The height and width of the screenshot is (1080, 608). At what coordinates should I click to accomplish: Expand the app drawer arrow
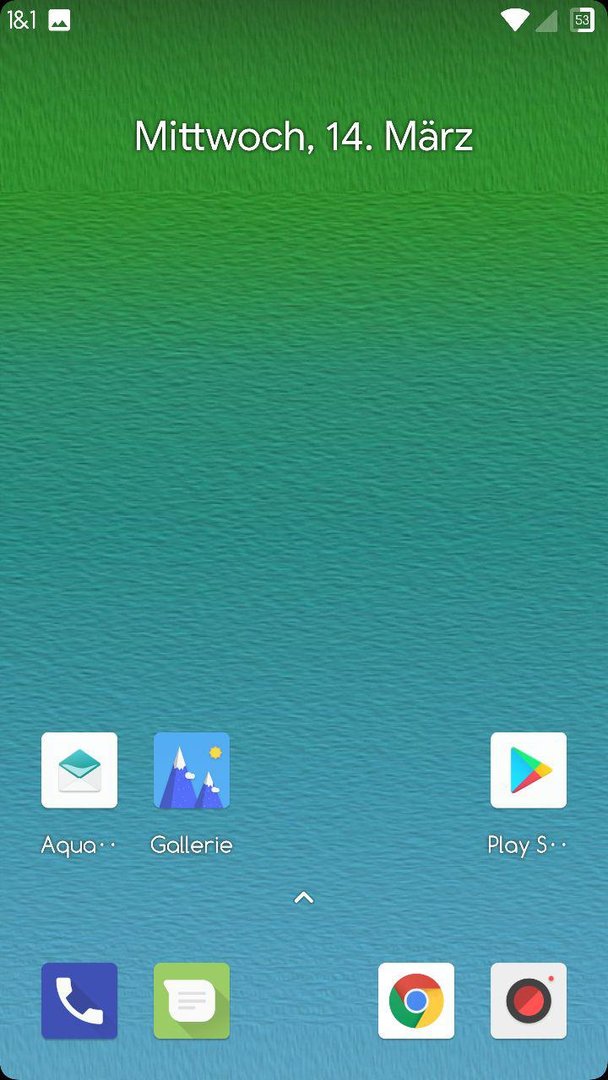304,898
